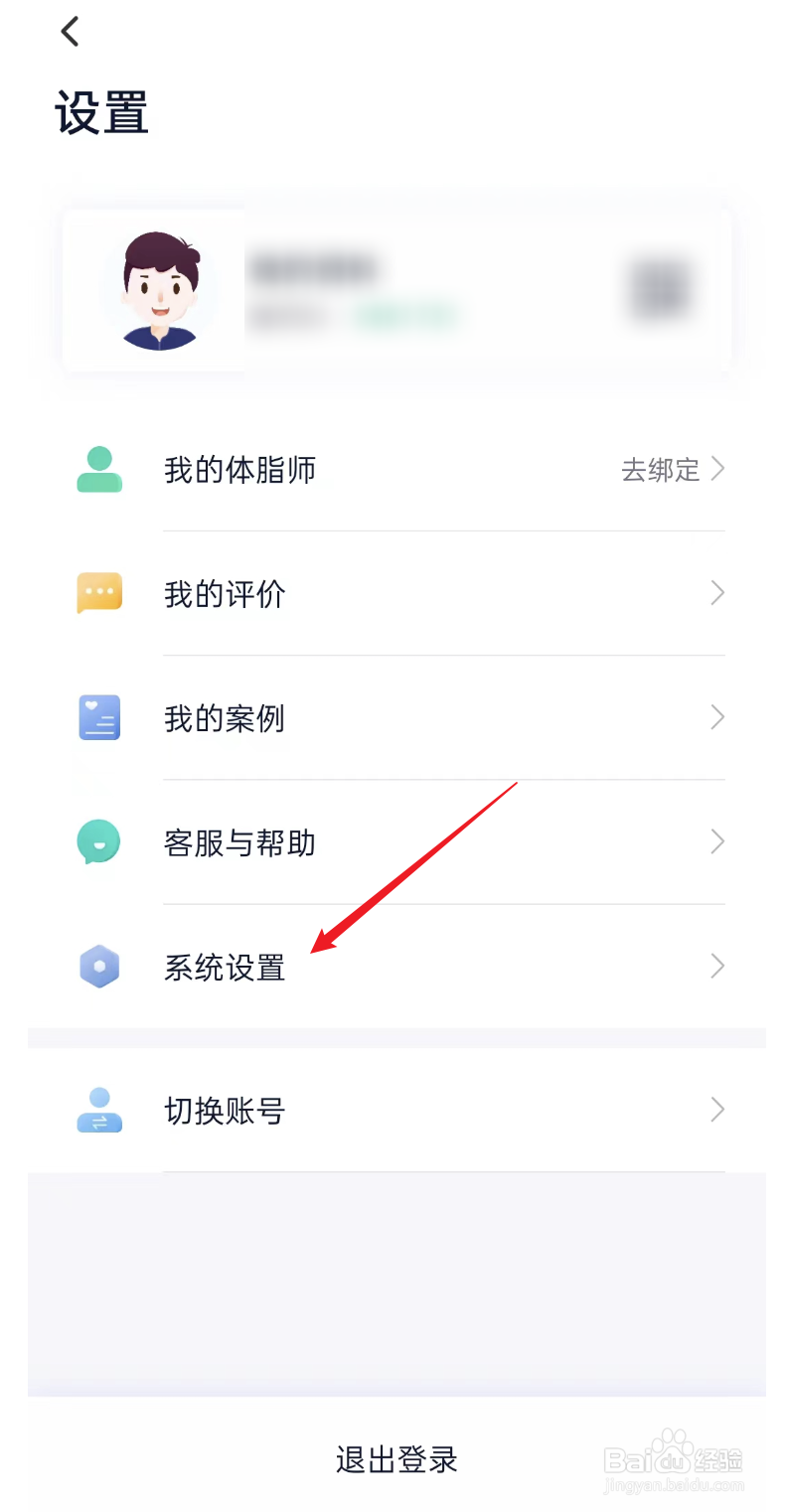
Task: Click the Baidu Jingyan watermark logo
Action: point(676,1460)
